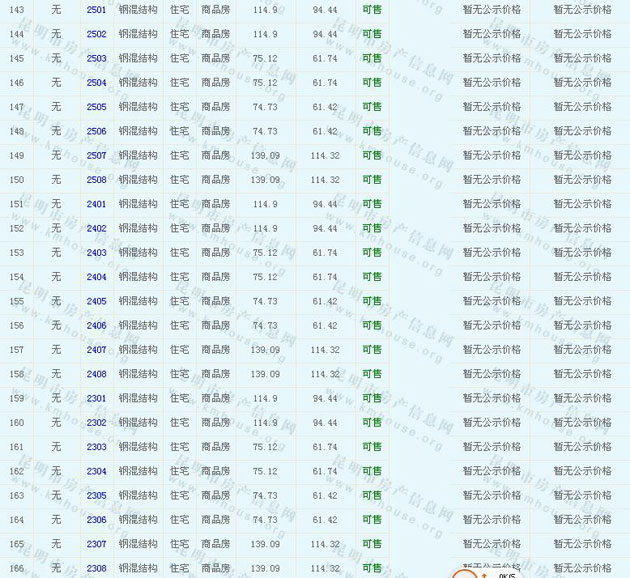Viewport: 630px width, 578px height.
Task: Open room 2303 link
Action: click(96, 447)
